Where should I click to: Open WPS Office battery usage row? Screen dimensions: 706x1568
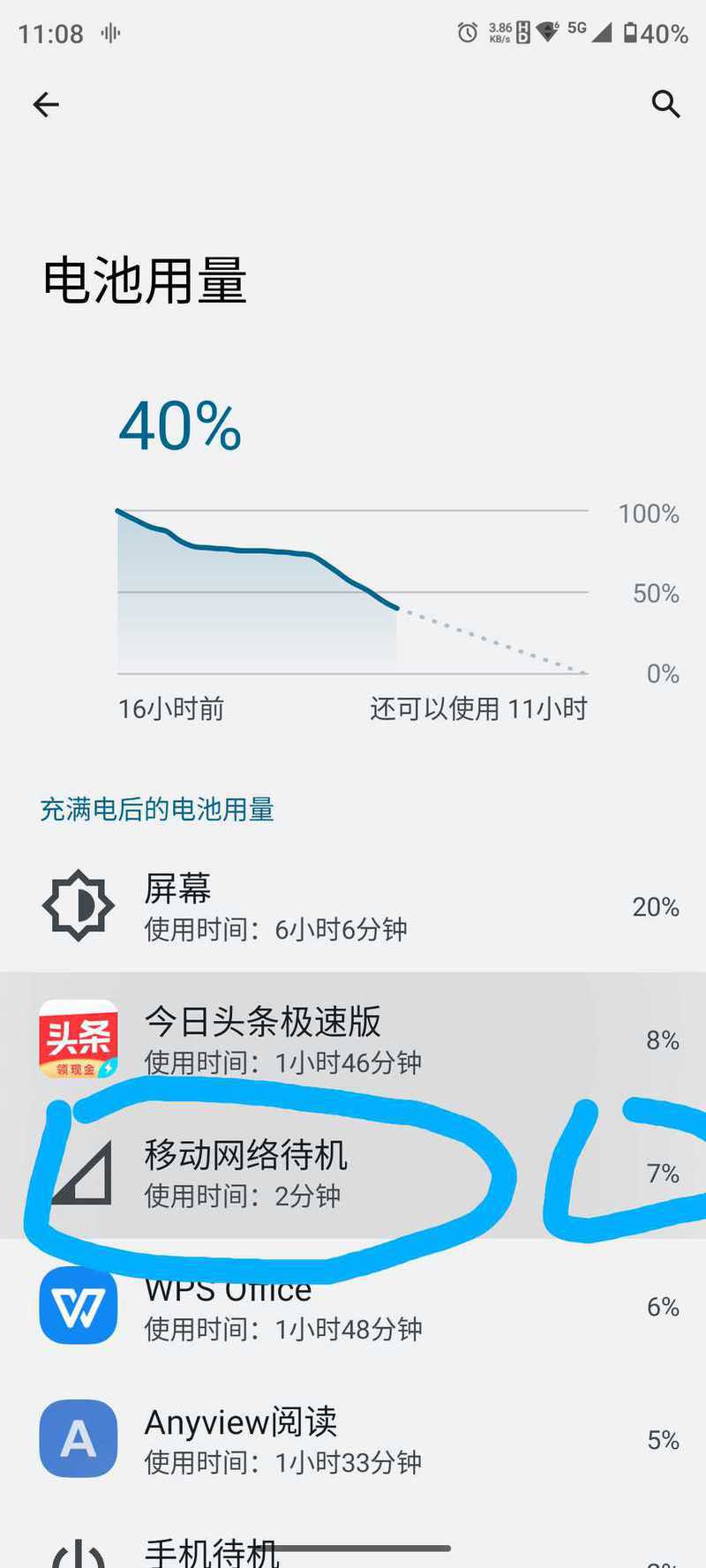tap(353, 1306)
